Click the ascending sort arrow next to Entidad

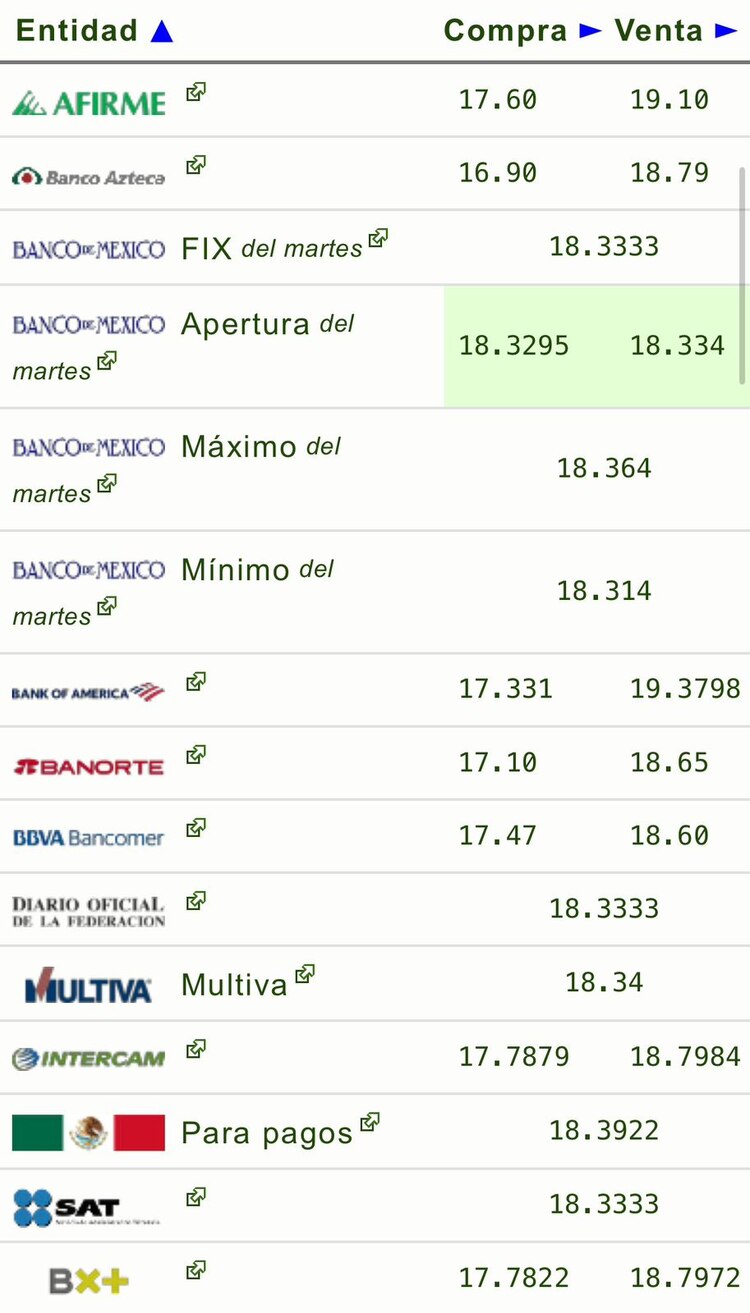click(161, 29)
